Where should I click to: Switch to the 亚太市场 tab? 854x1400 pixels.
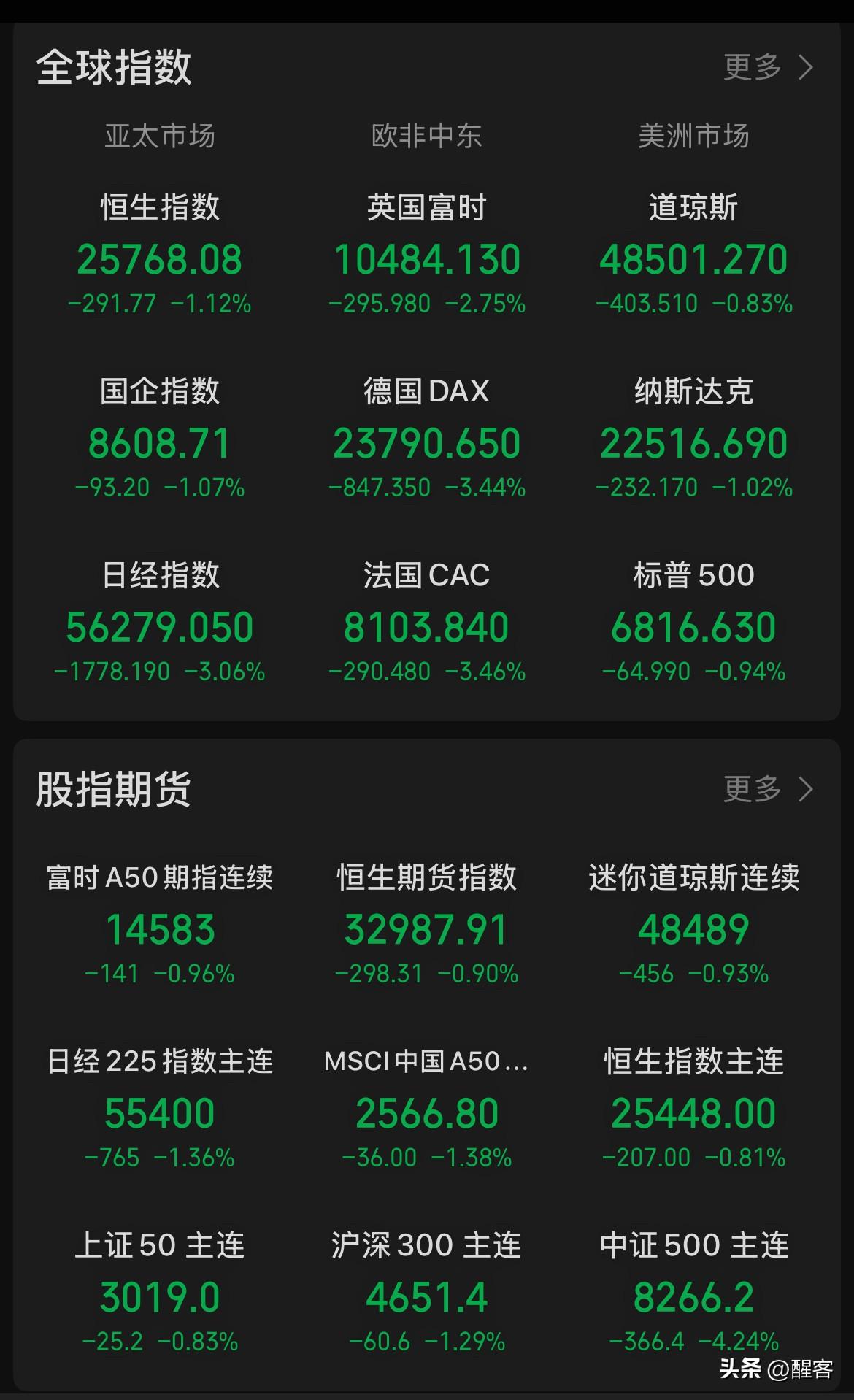click(161, 136)
